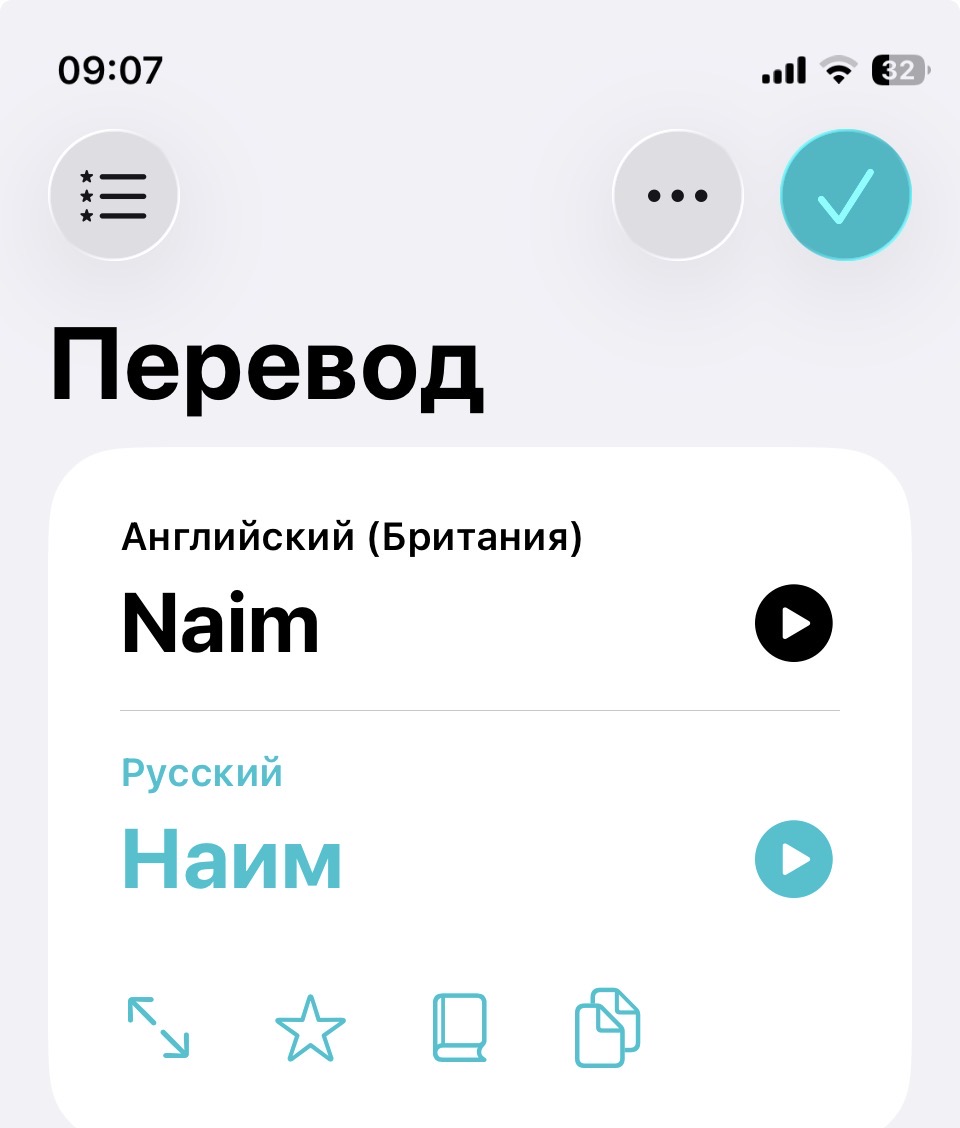Viewport: 960px width, 1128px height.
Task: Confirm with the checkmark button
Action: tap(845, 196)
